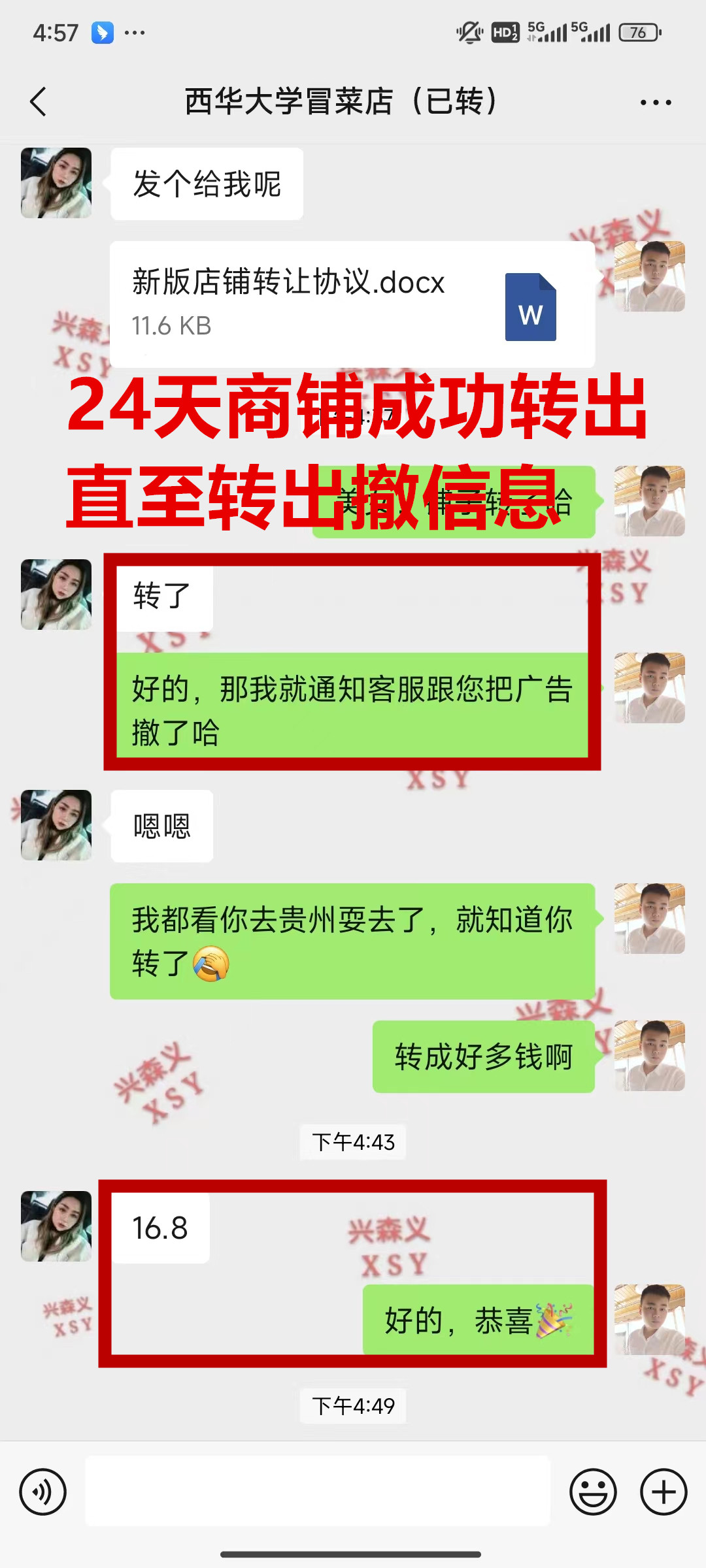Open the chat info three-dot menu
The width and height of the screenshot is (706, 1568).
655,103
